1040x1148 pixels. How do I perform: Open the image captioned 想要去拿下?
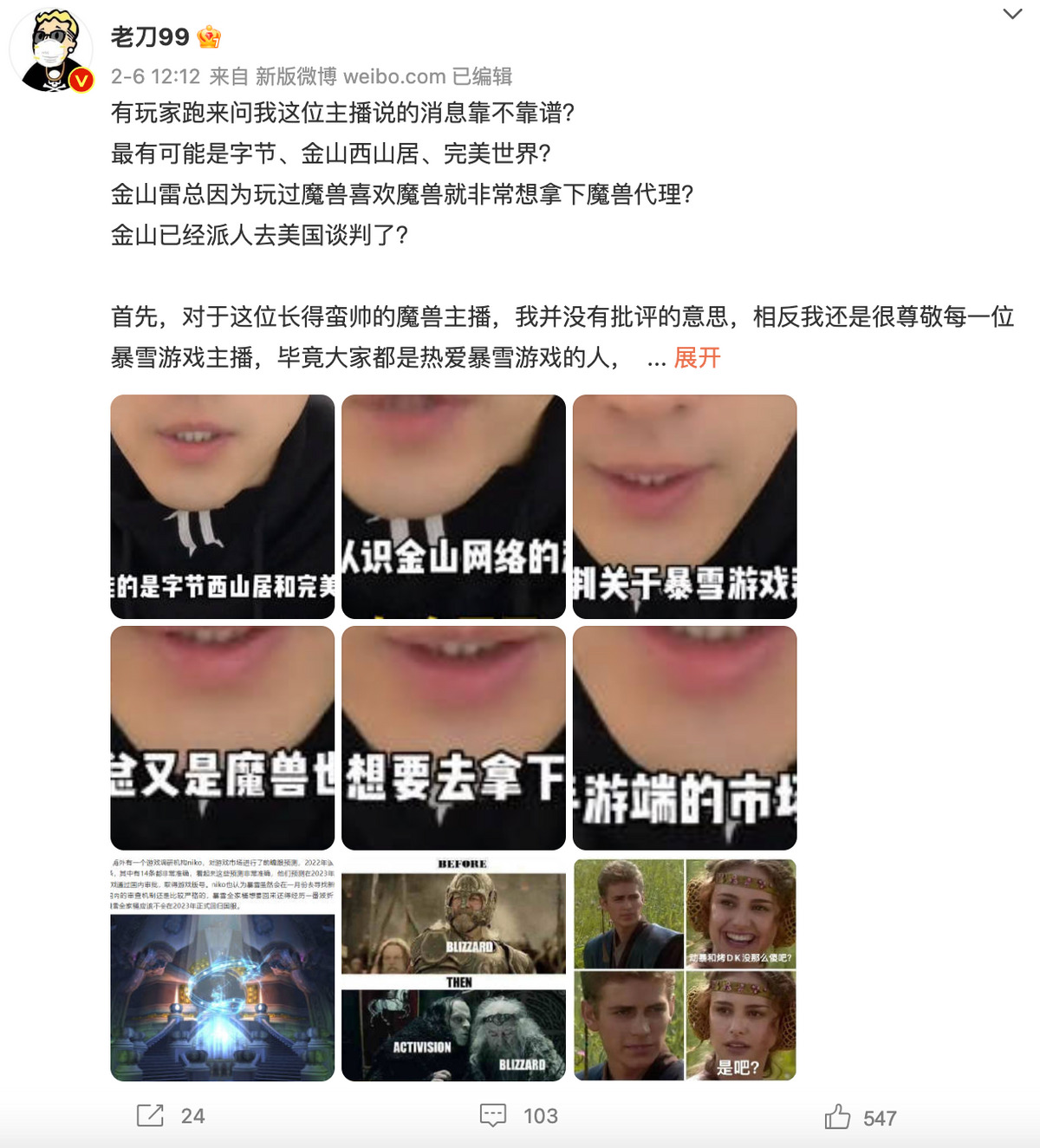(x=453, y=738)
